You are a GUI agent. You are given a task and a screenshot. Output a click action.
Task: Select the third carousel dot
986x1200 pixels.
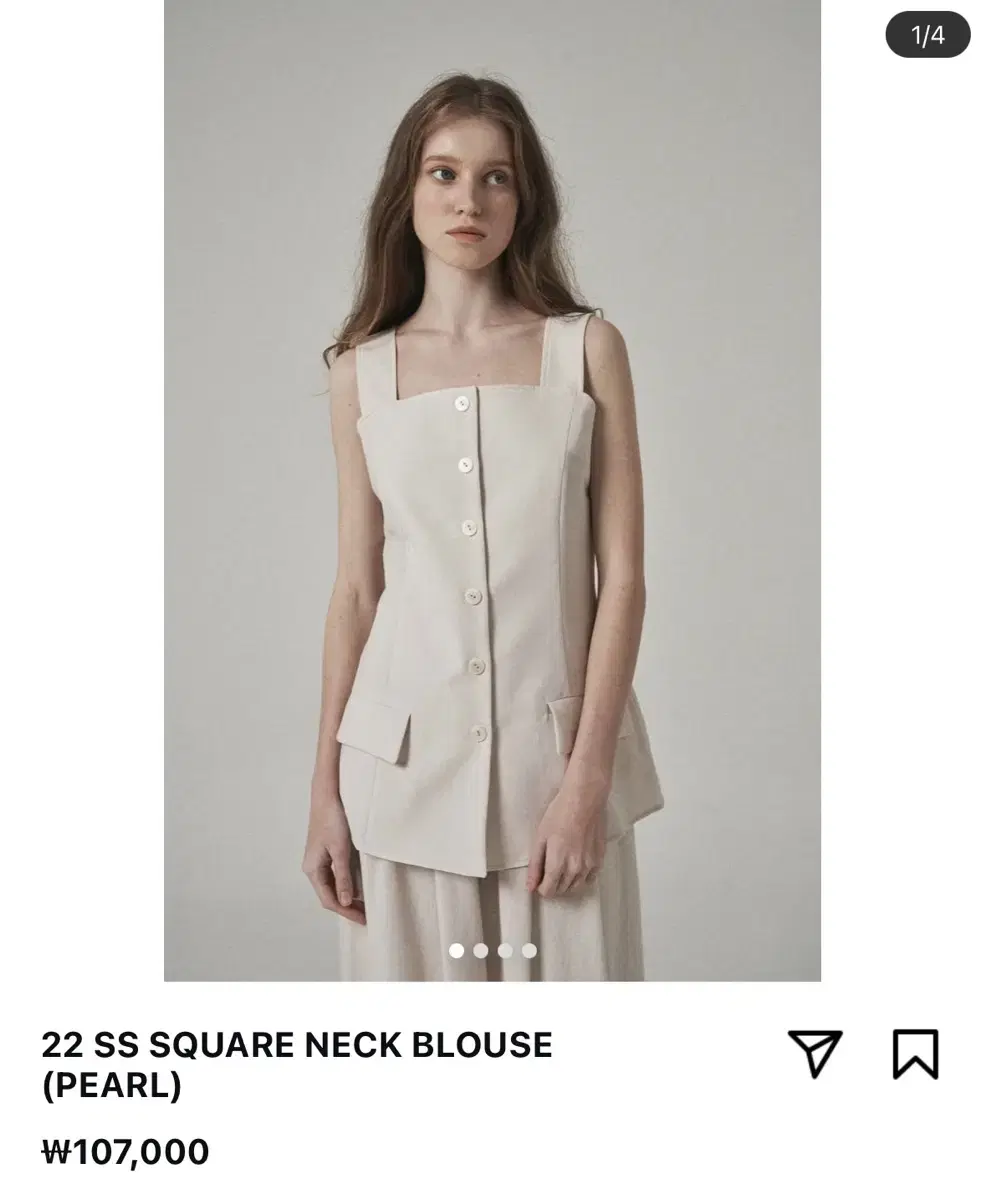[x=506, y=950]
